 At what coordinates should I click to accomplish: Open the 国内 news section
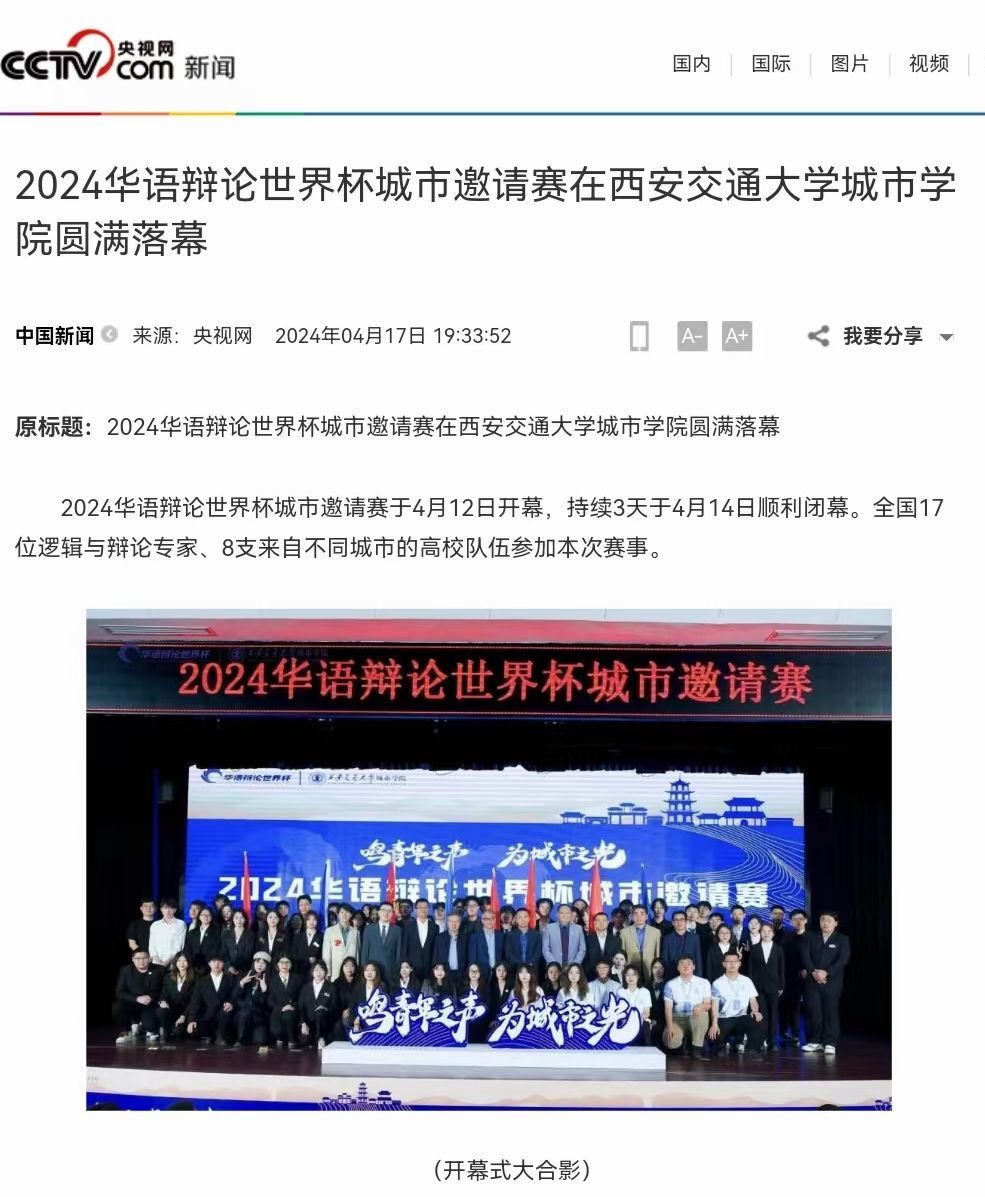[x=691, y=64]
